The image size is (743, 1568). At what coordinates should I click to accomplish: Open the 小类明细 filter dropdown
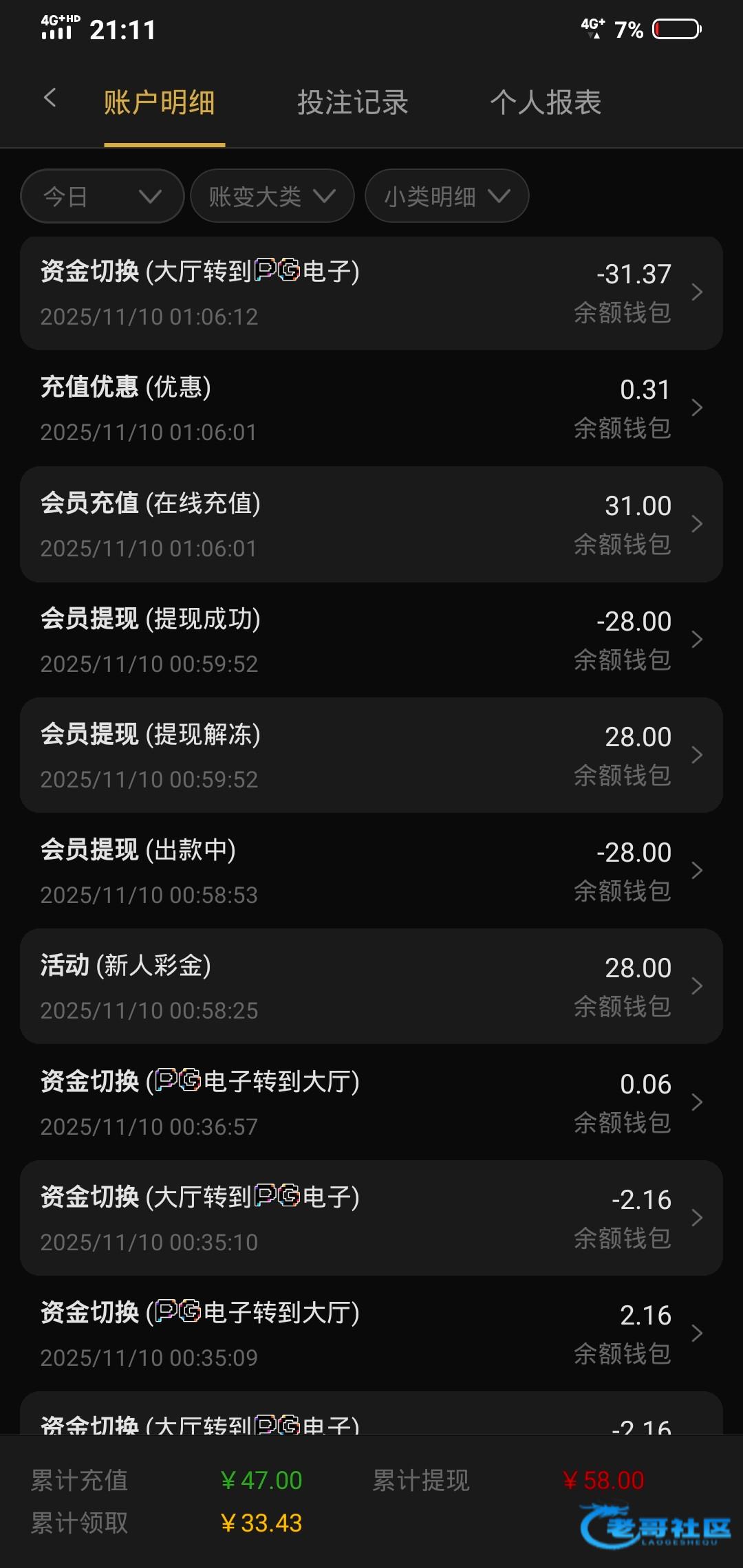coord(446,197)
